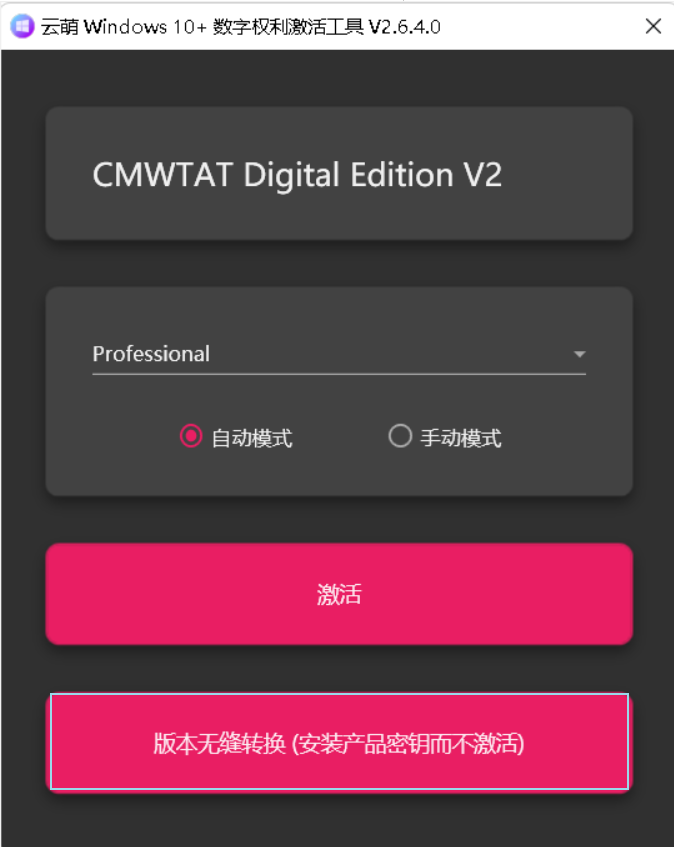Close the activation tool window
Viewport: 674px width, 847px height.
click(653, 26)
